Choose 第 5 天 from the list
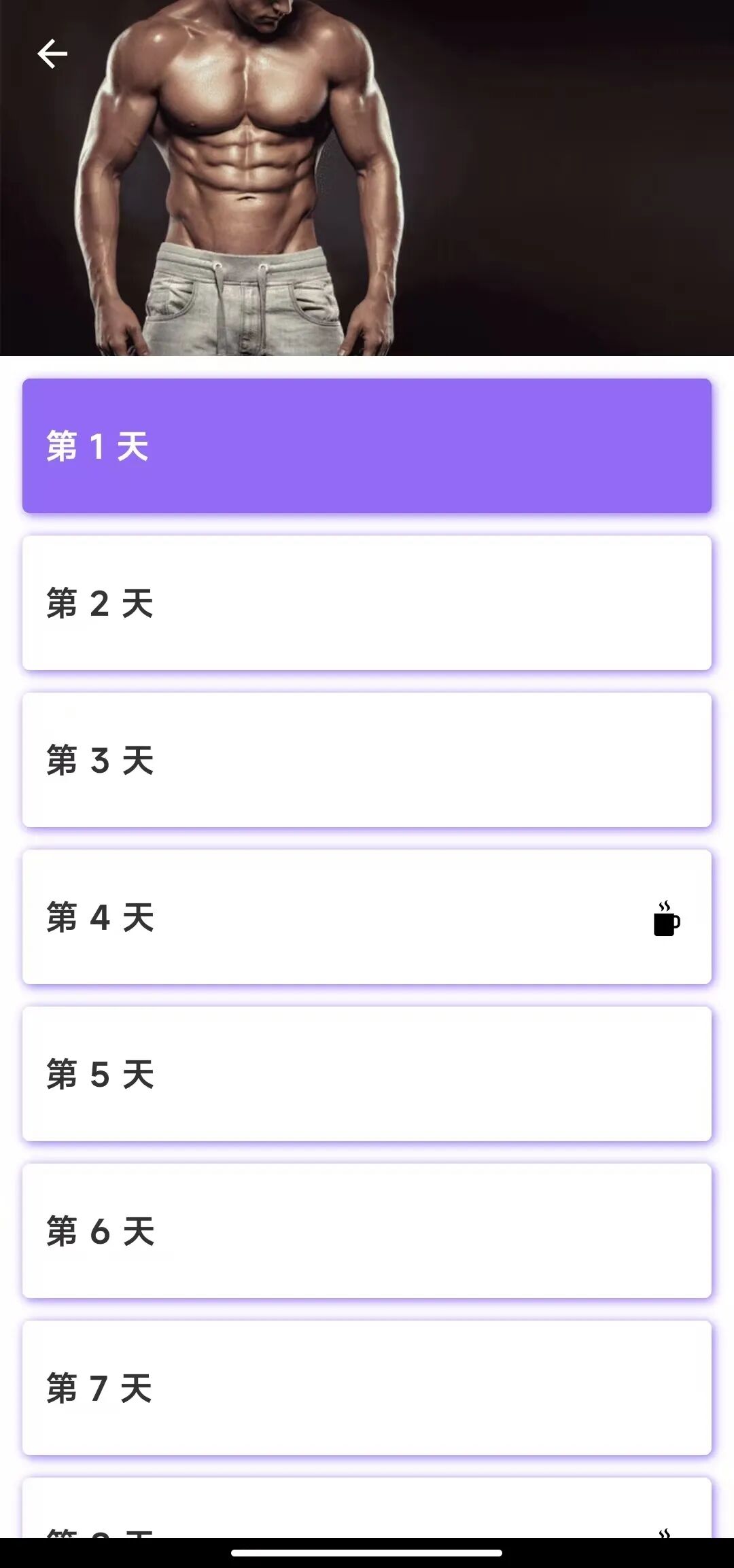 point(367,1074)
